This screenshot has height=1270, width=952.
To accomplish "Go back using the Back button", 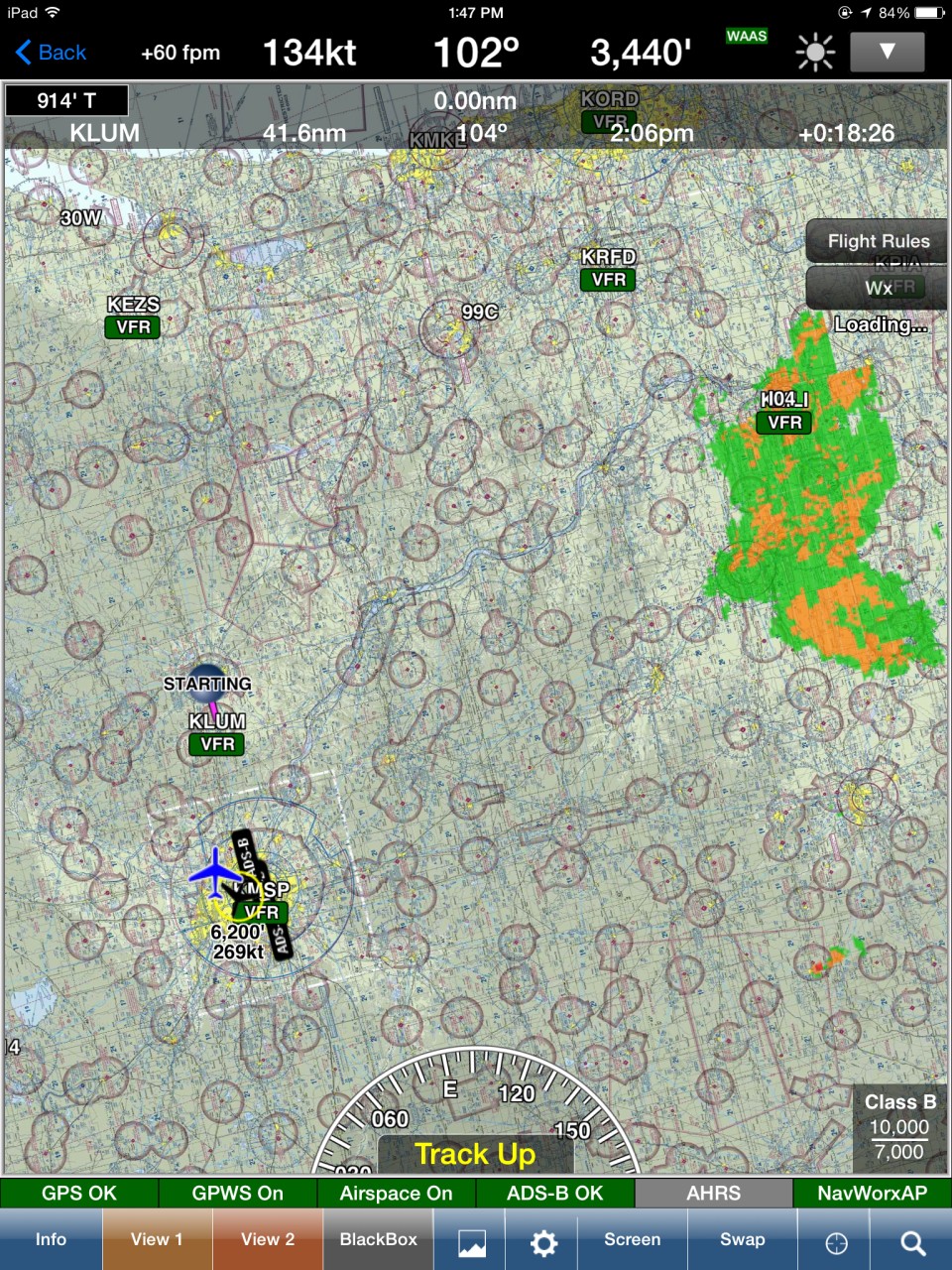I will tap(52, 53).
